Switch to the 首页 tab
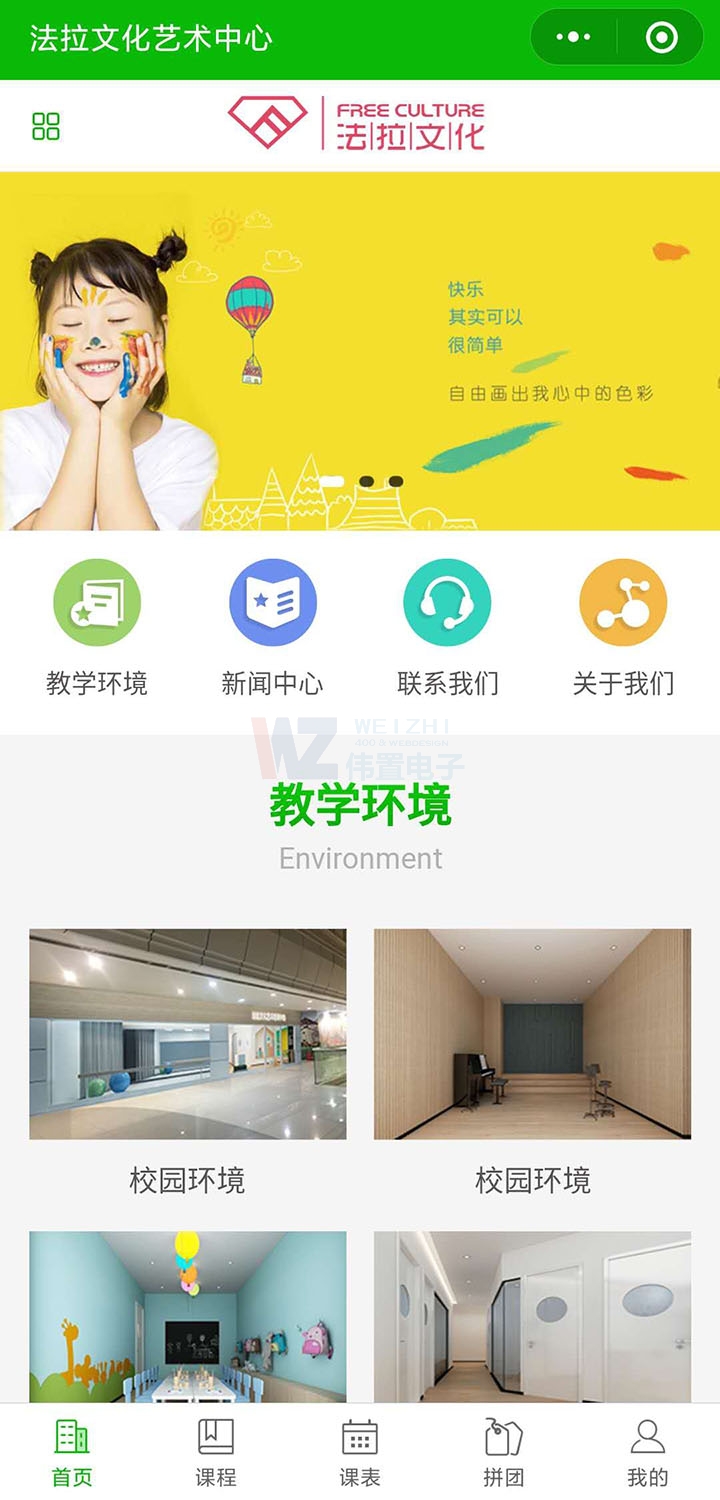This screenshot has width=720, height=1500. [72, 1452]
